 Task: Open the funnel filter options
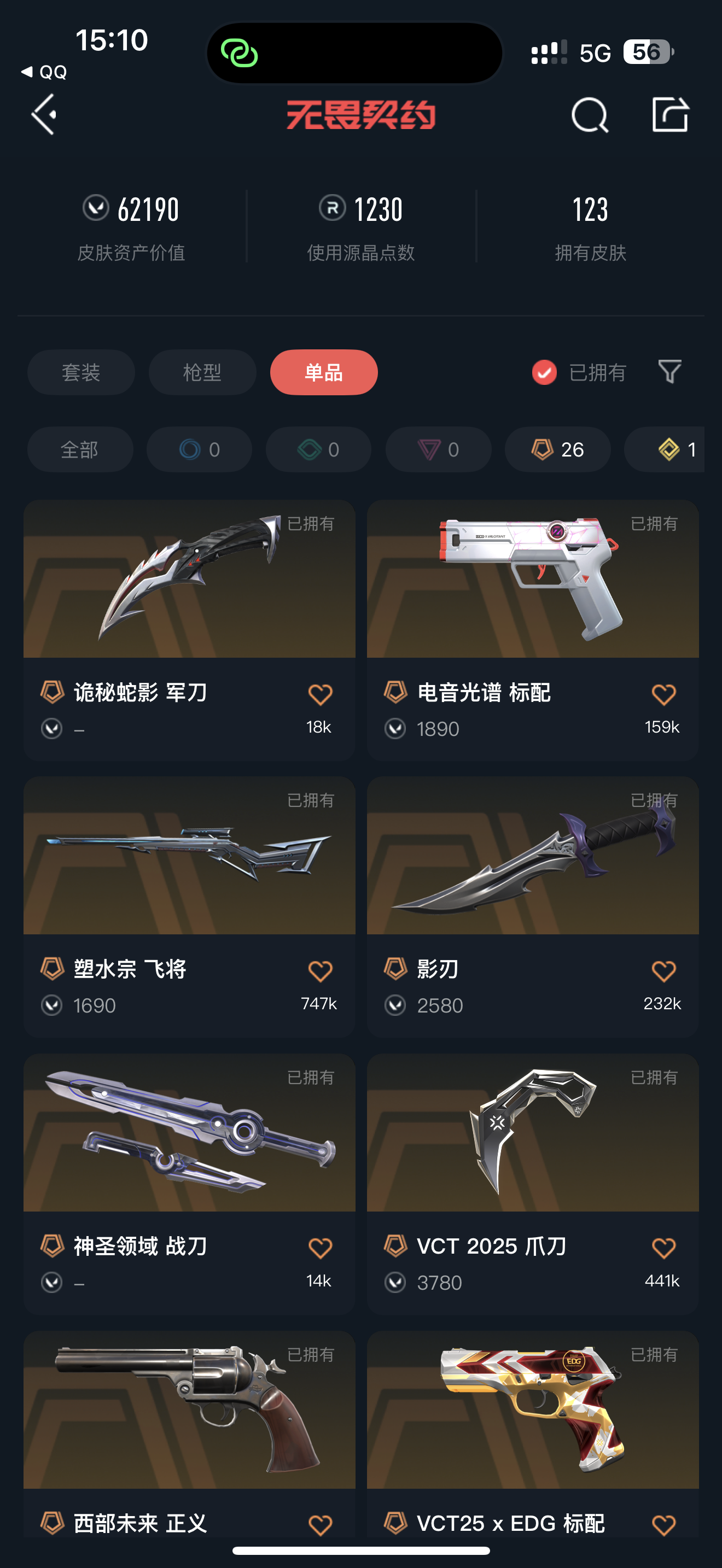click(x=669, y=371)
